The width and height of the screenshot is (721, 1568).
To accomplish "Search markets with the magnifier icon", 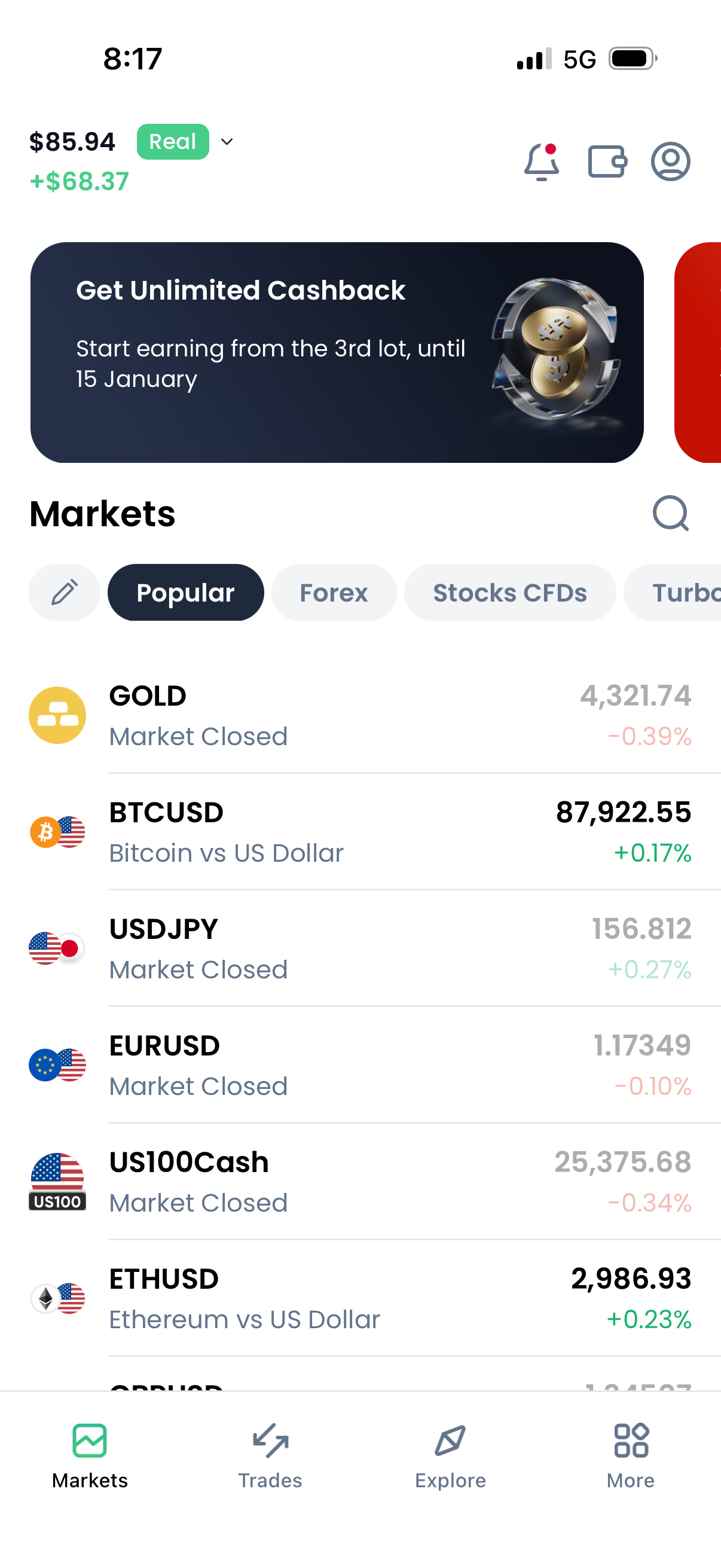I will pyautogui.click(x=670, y=513).
